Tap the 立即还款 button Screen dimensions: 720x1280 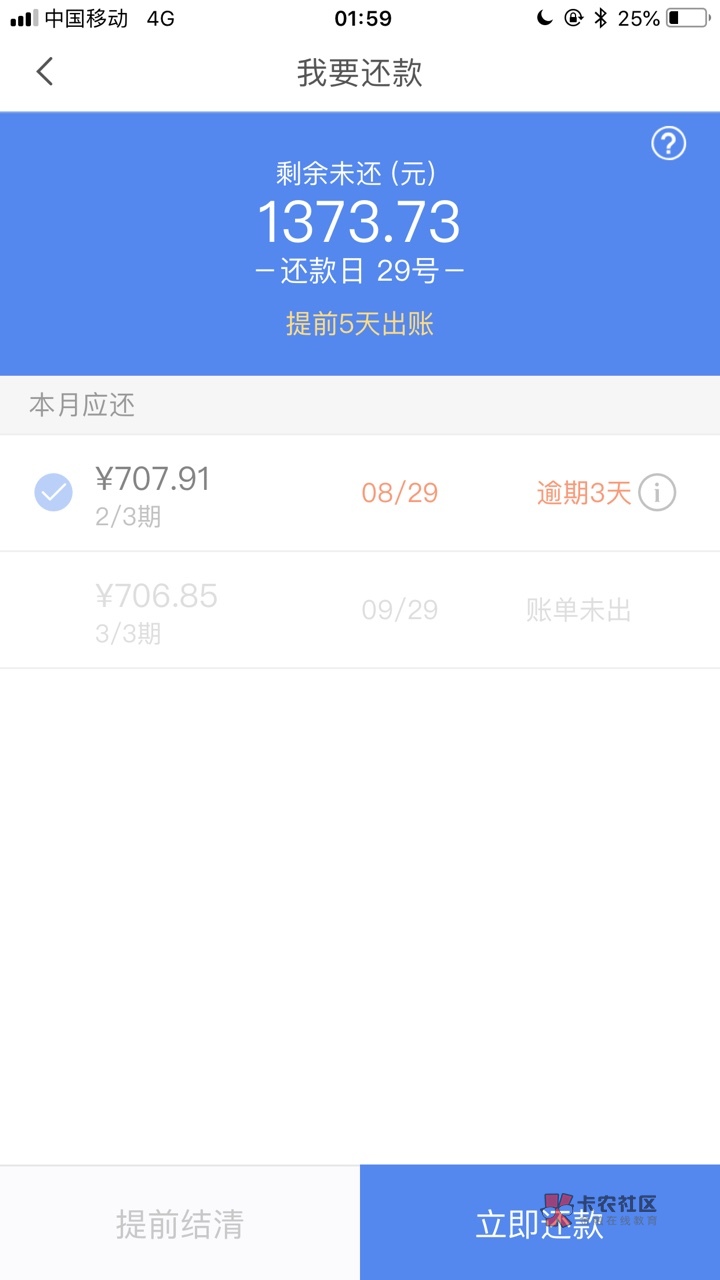tap(540, 1223)
